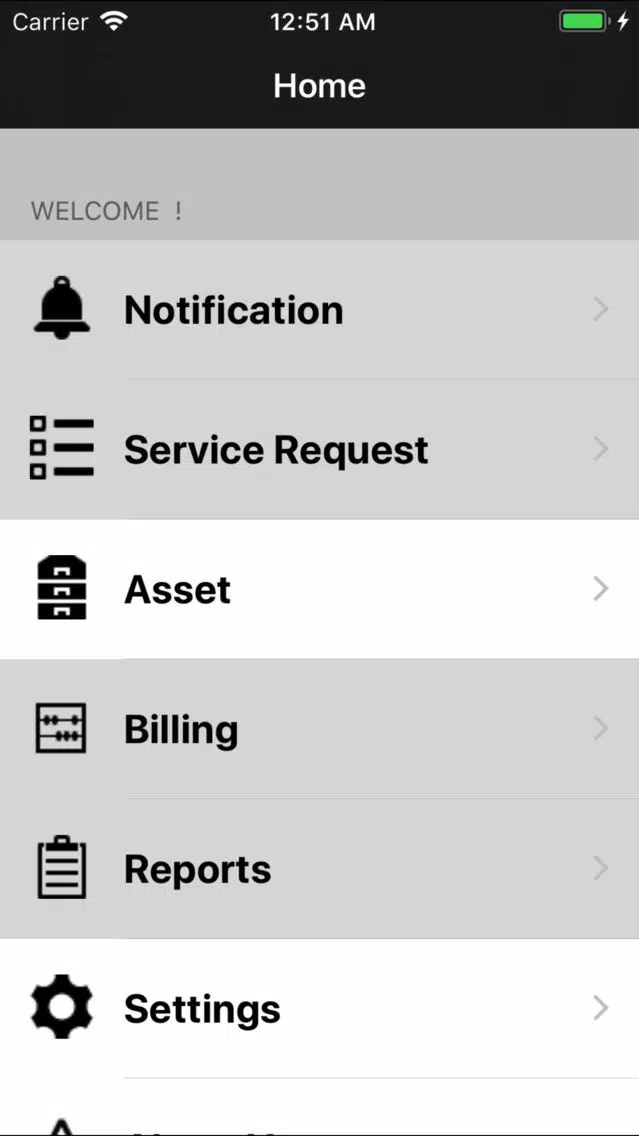Image resolution: width=639 pixels, height=1136 pixels.
Task: Open Settings from the list
Action: 320,1008
